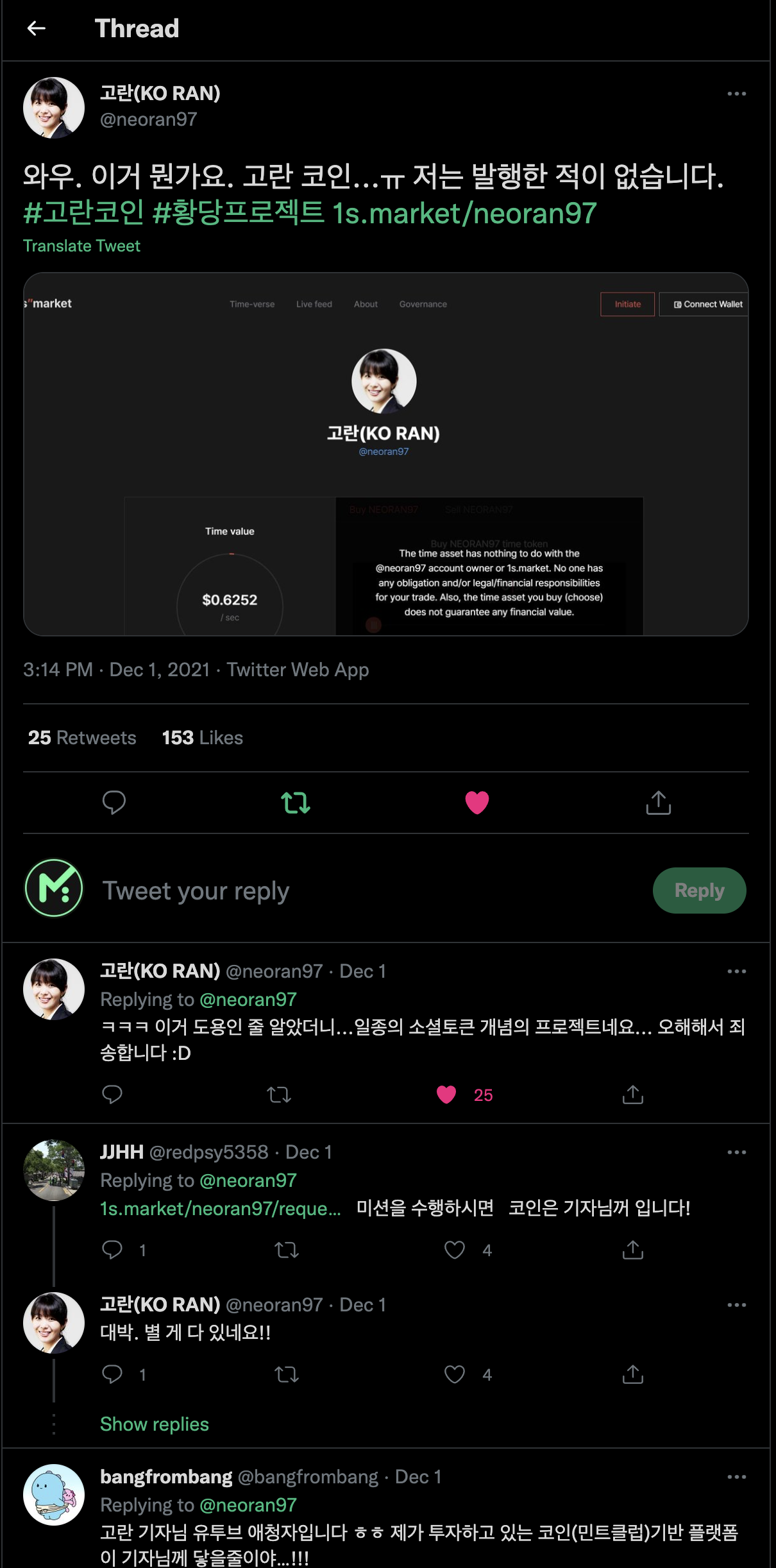Unlike KO RAN's reply with 25 likes
776x1568 pixels.
pyautogui.click(x=446, y=1095)
